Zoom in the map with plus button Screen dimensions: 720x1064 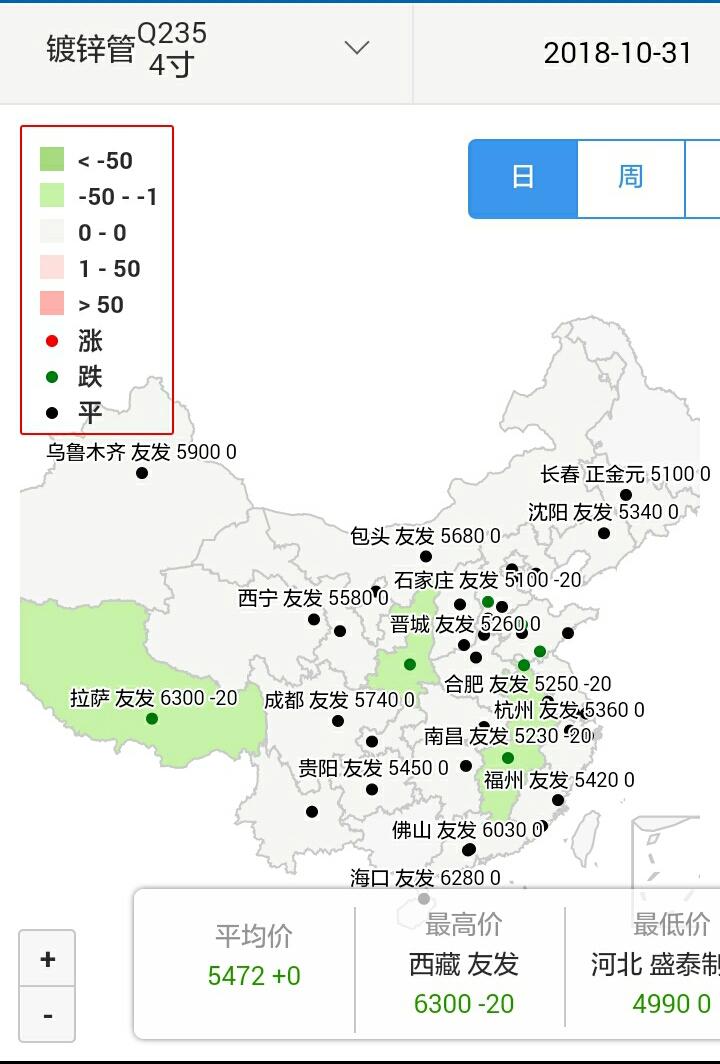coord(47,959)
